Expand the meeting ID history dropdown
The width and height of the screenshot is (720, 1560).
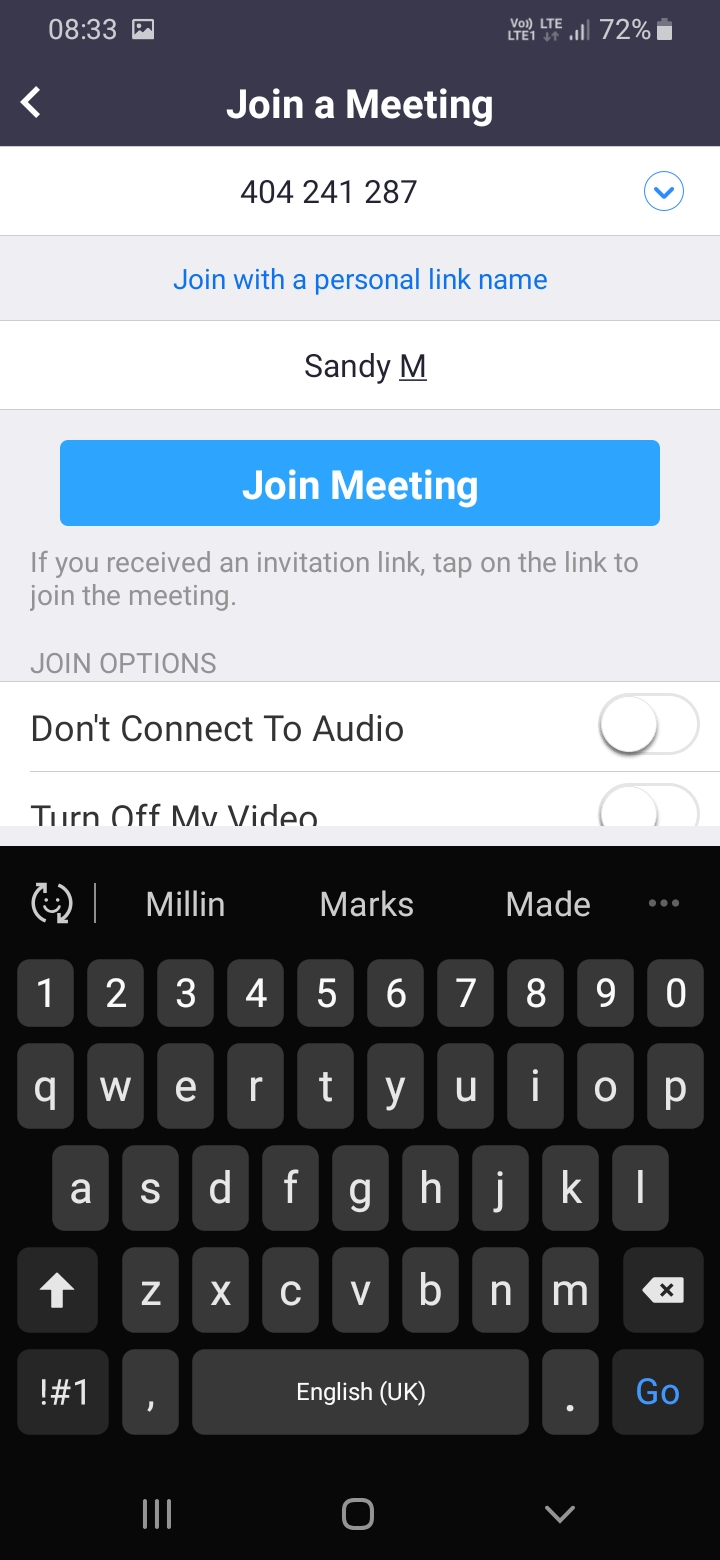663,191
